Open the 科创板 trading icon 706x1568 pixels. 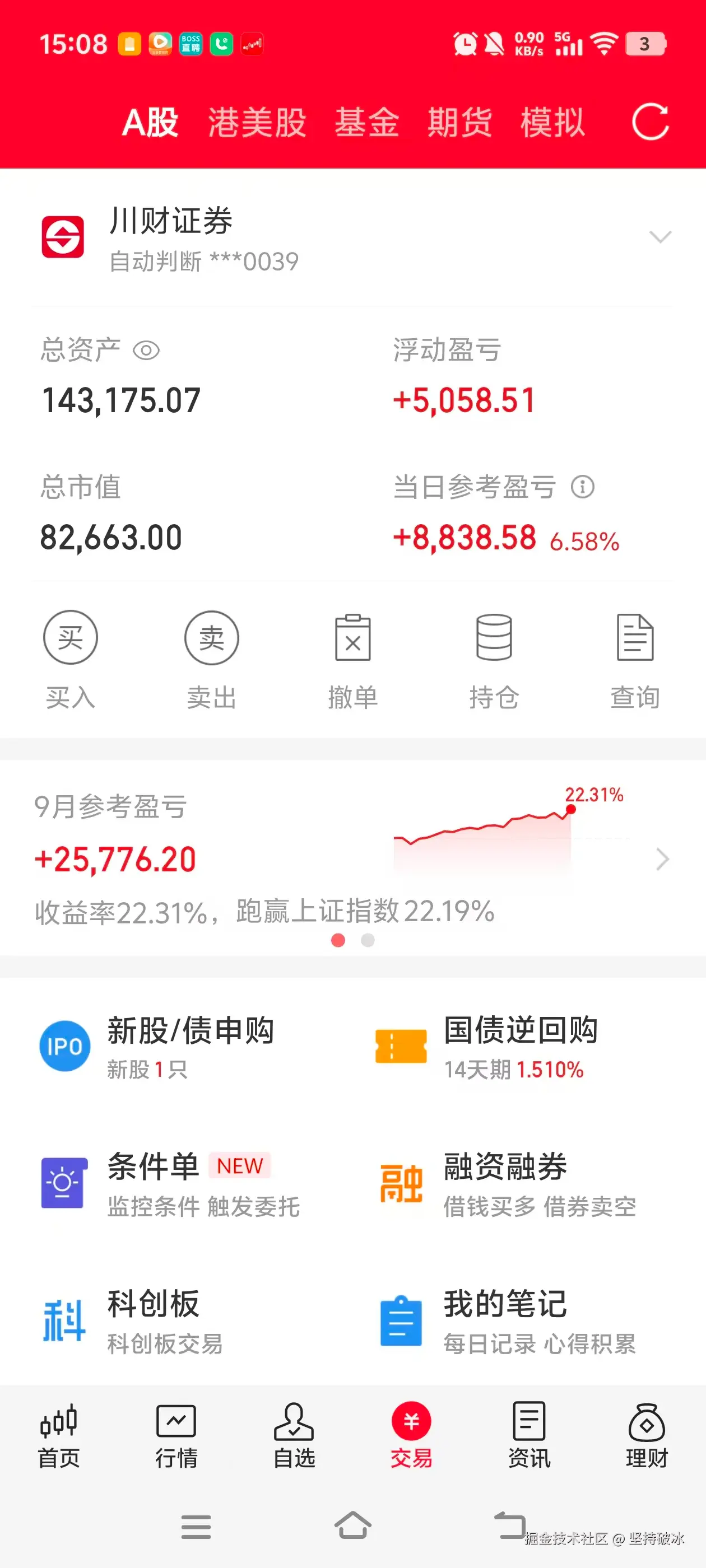click(x=64, y=1315)
